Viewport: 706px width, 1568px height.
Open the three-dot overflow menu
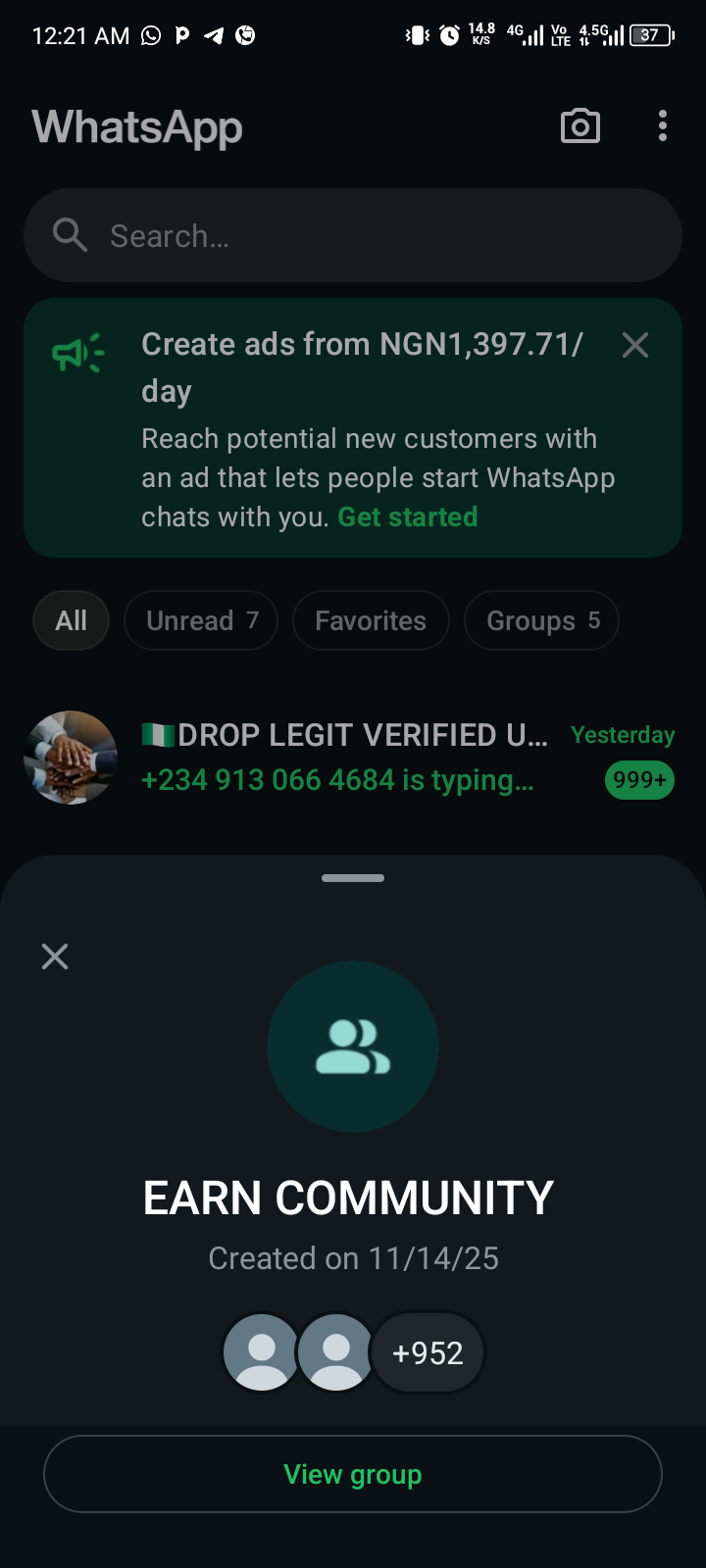click(x=663, y=126)
